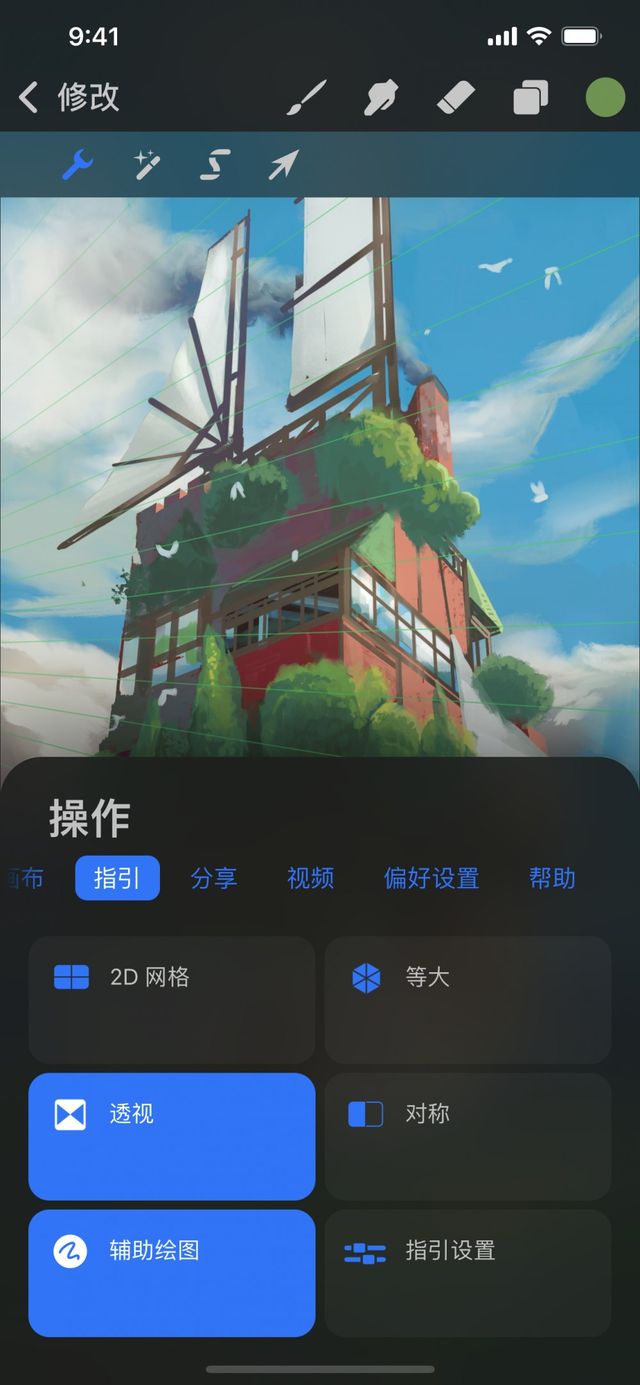Open the magic wand adjustments

point(147,165)
